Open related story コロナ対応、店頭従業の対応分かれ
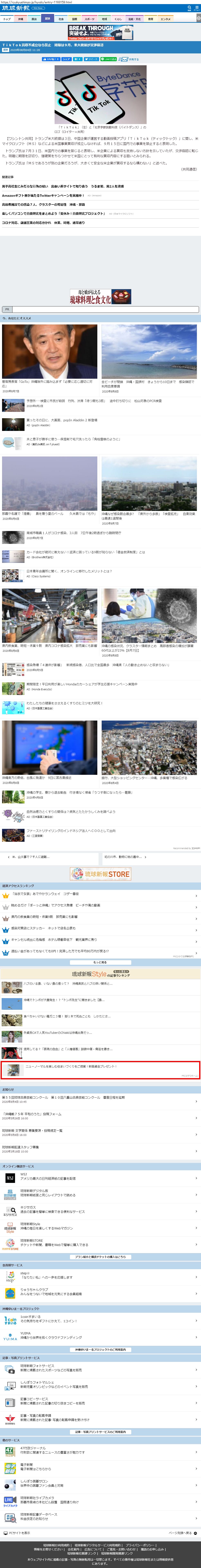201x1568 pixels. [43, 223]
